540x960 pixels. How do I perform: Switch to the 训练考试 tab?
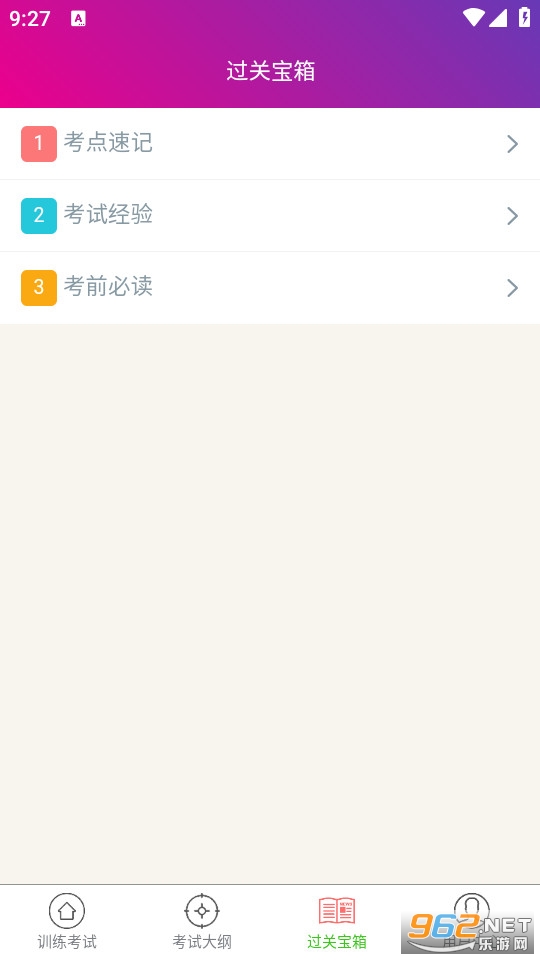pyautogui.click(x=67, y=921)
